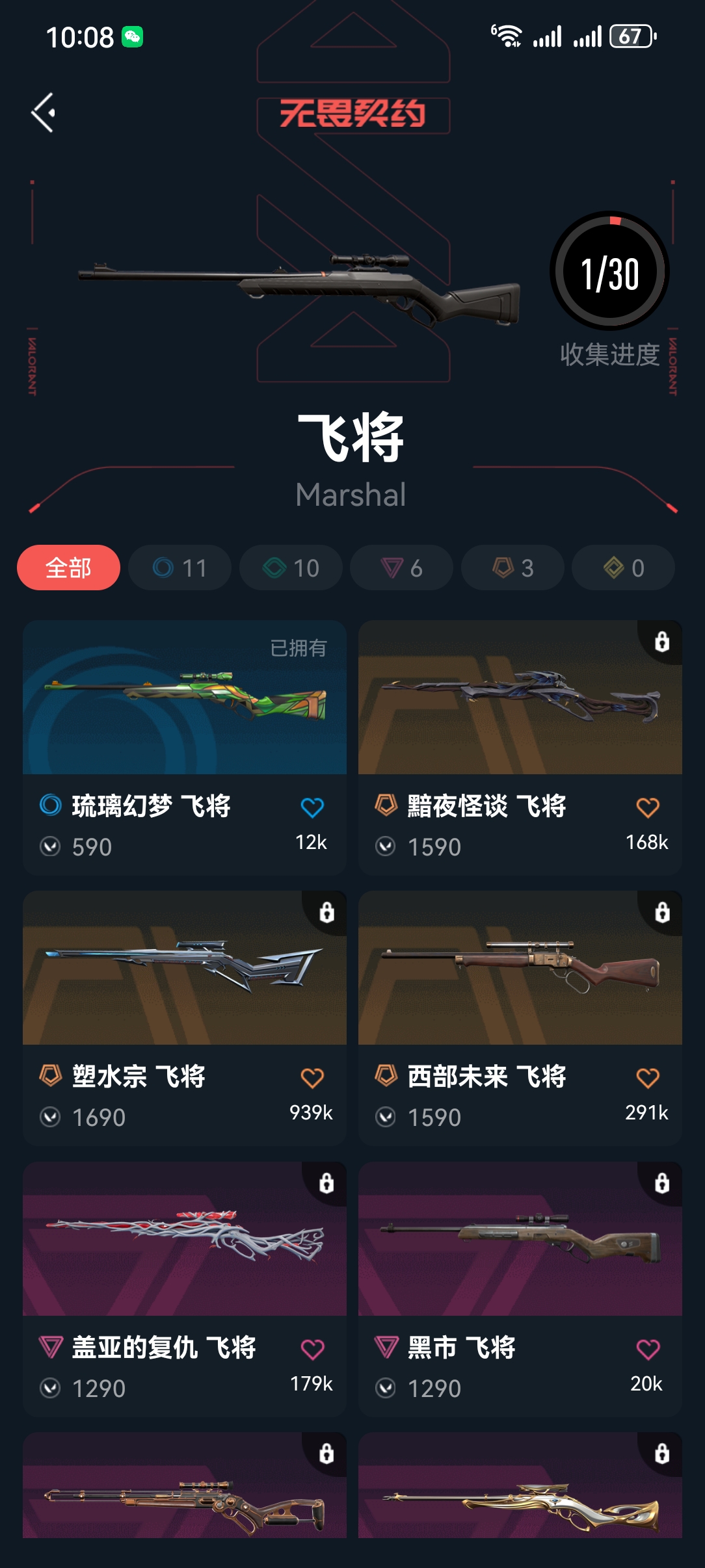Filter skins by the pink tier chip showing 6
The image size is (705, 1568).
(x=401, y=568)
